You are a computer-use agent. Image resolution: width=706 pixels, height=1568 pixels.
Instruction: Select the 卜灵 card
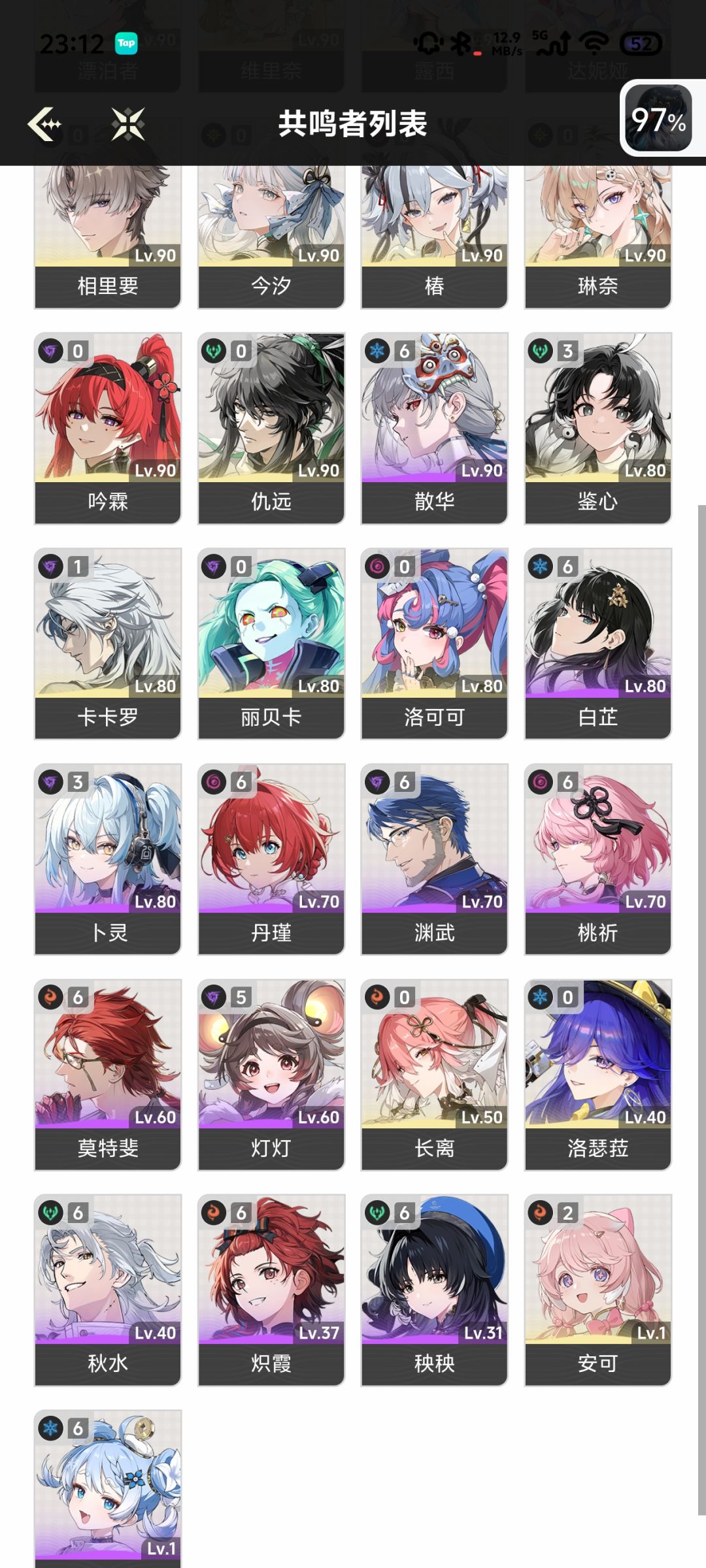108,859
